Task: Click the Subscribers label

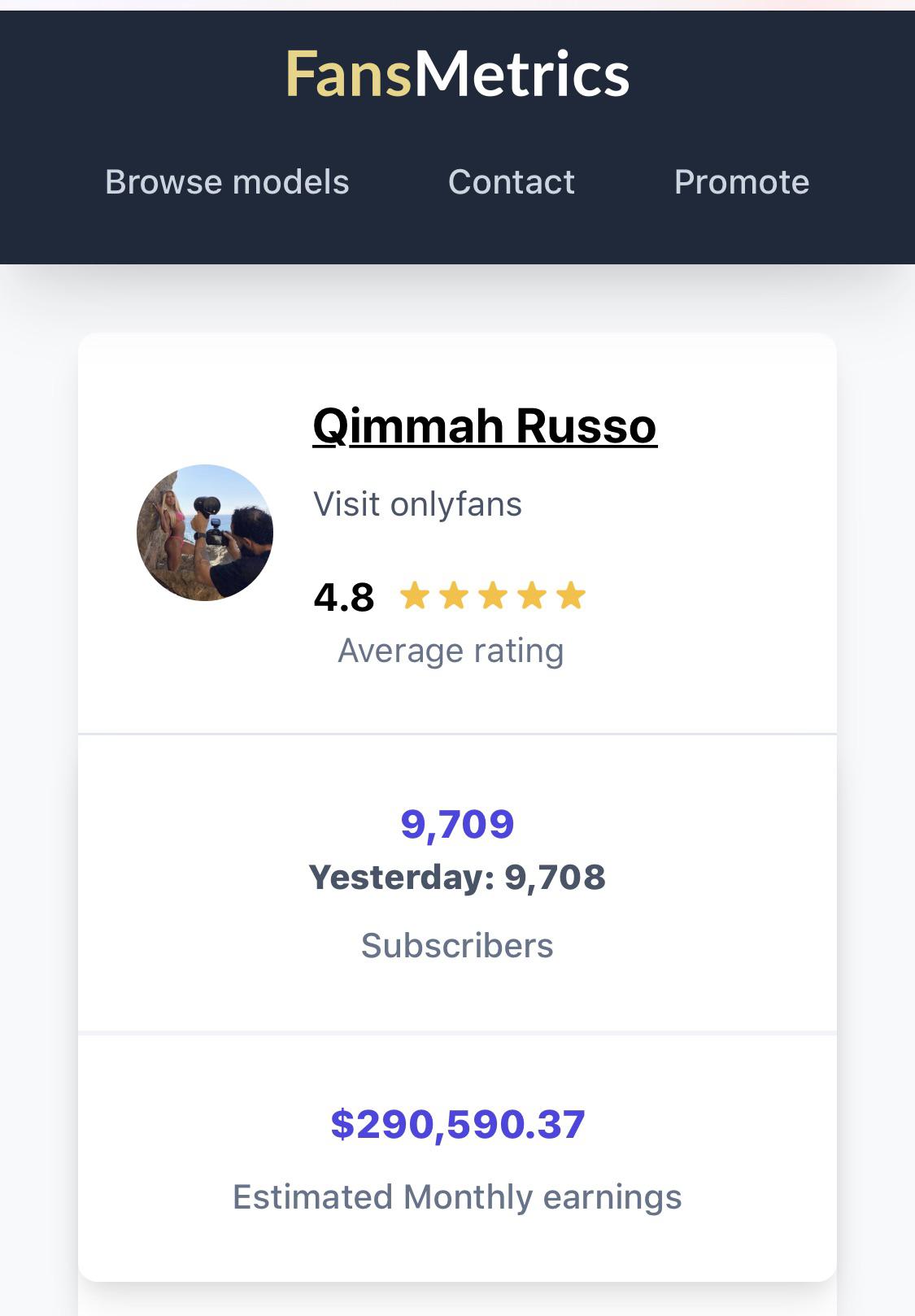Action: point(457,945)
